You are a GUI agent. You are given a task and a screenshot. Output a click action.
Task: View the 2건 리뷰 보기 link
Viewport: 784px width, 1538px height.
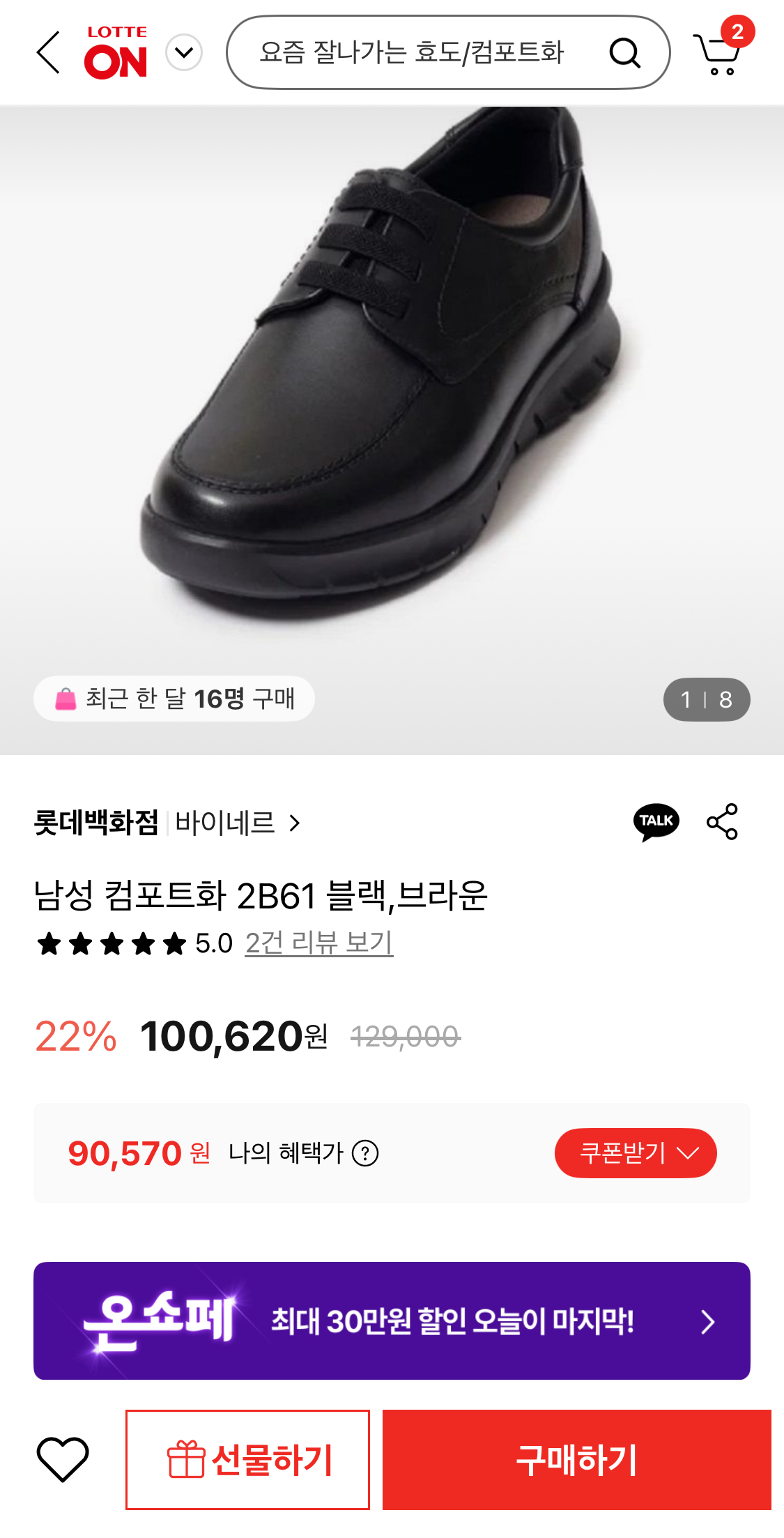pos(319,943)
